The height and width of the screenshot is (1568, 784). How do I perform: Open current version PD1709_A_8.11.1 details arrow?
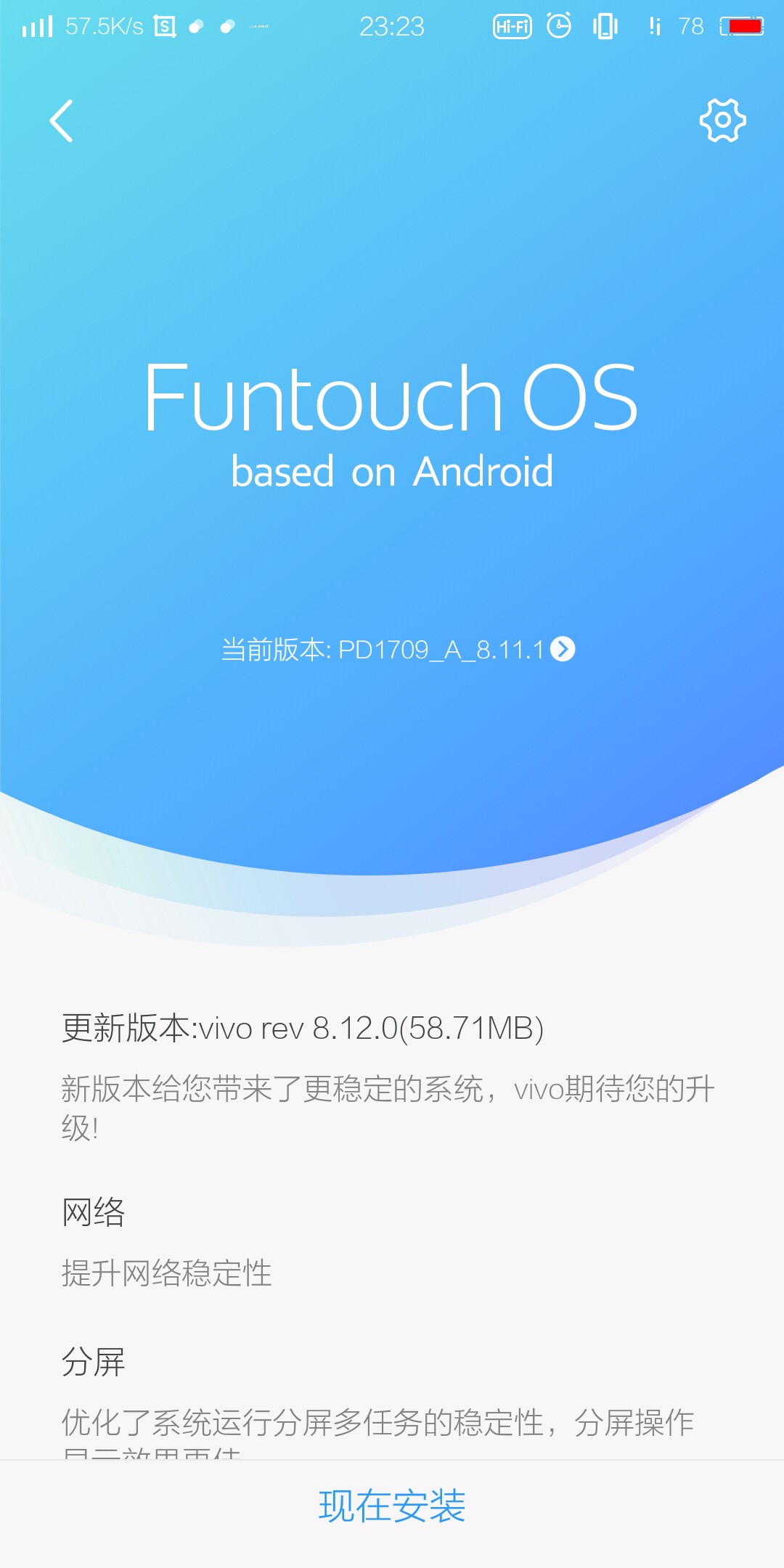[x=563, y=649]
